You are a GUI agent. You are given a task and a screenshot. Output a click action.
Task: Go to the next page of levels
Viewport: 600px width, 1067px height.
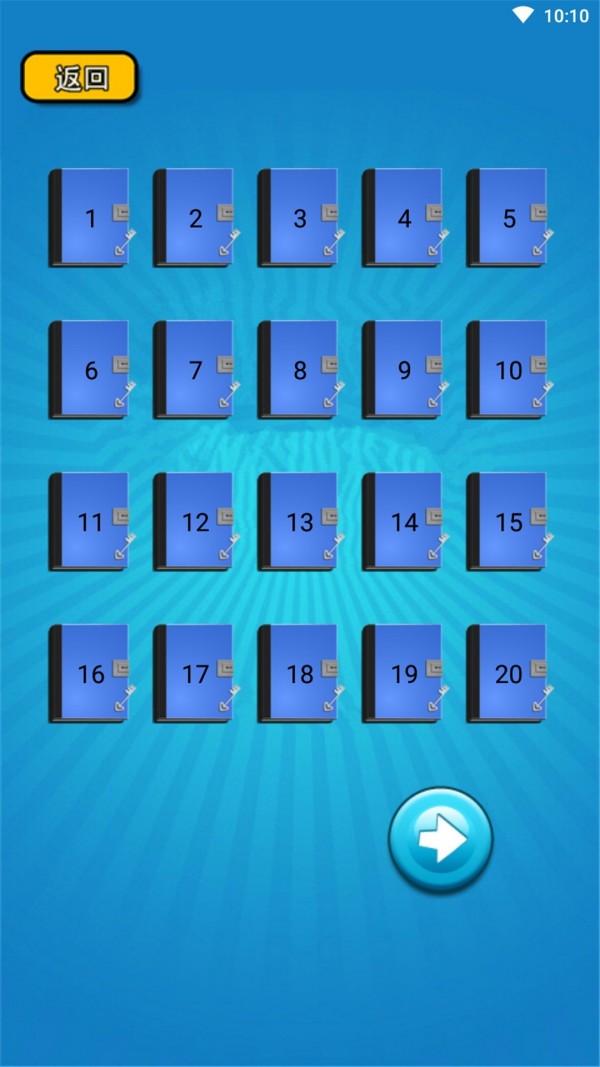click(x=440, y=840)
